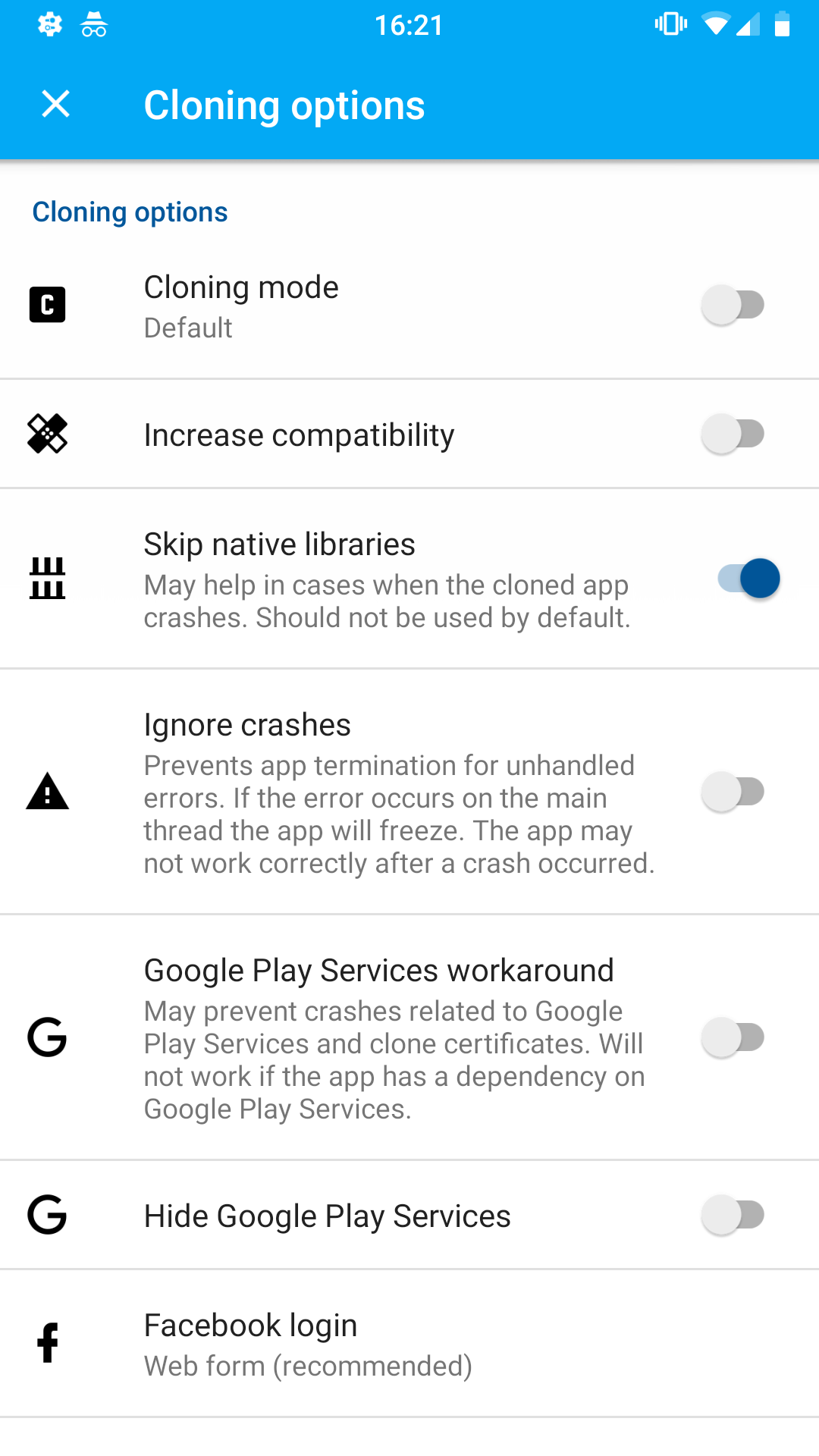Turn off Skip native libraries
Viewport: 819px width, 1456px height.
click(748, 579)
